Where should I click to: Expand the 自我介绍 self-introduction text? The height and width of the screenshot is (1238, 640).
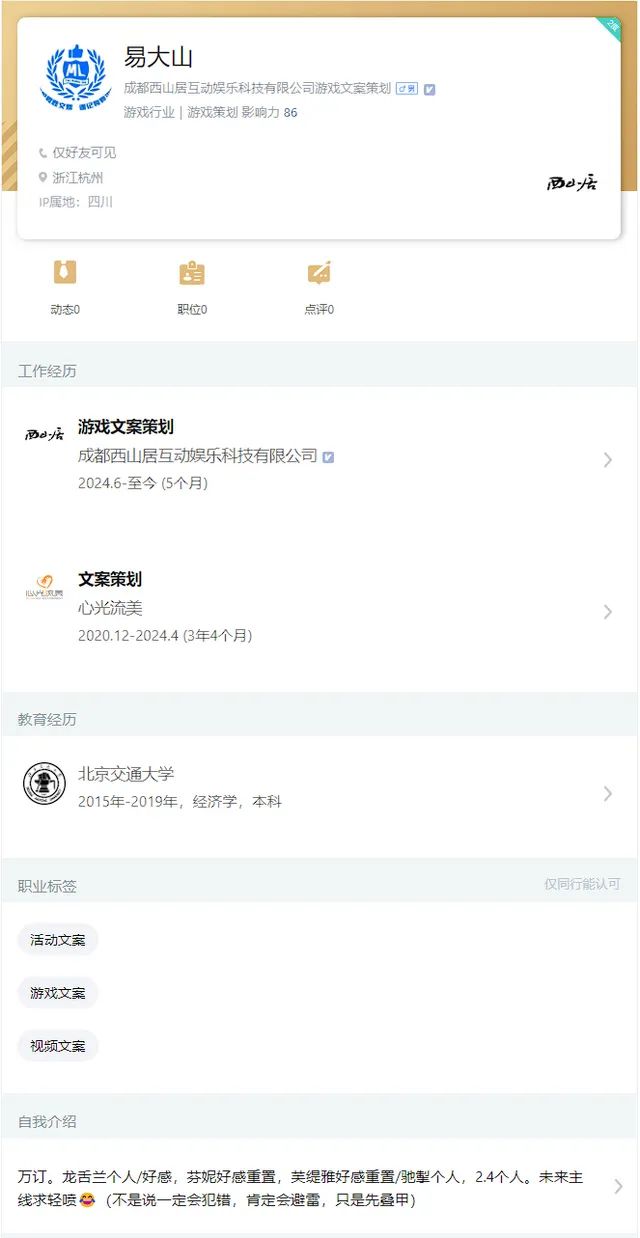pyautogui.click(x=319, y=1187)
